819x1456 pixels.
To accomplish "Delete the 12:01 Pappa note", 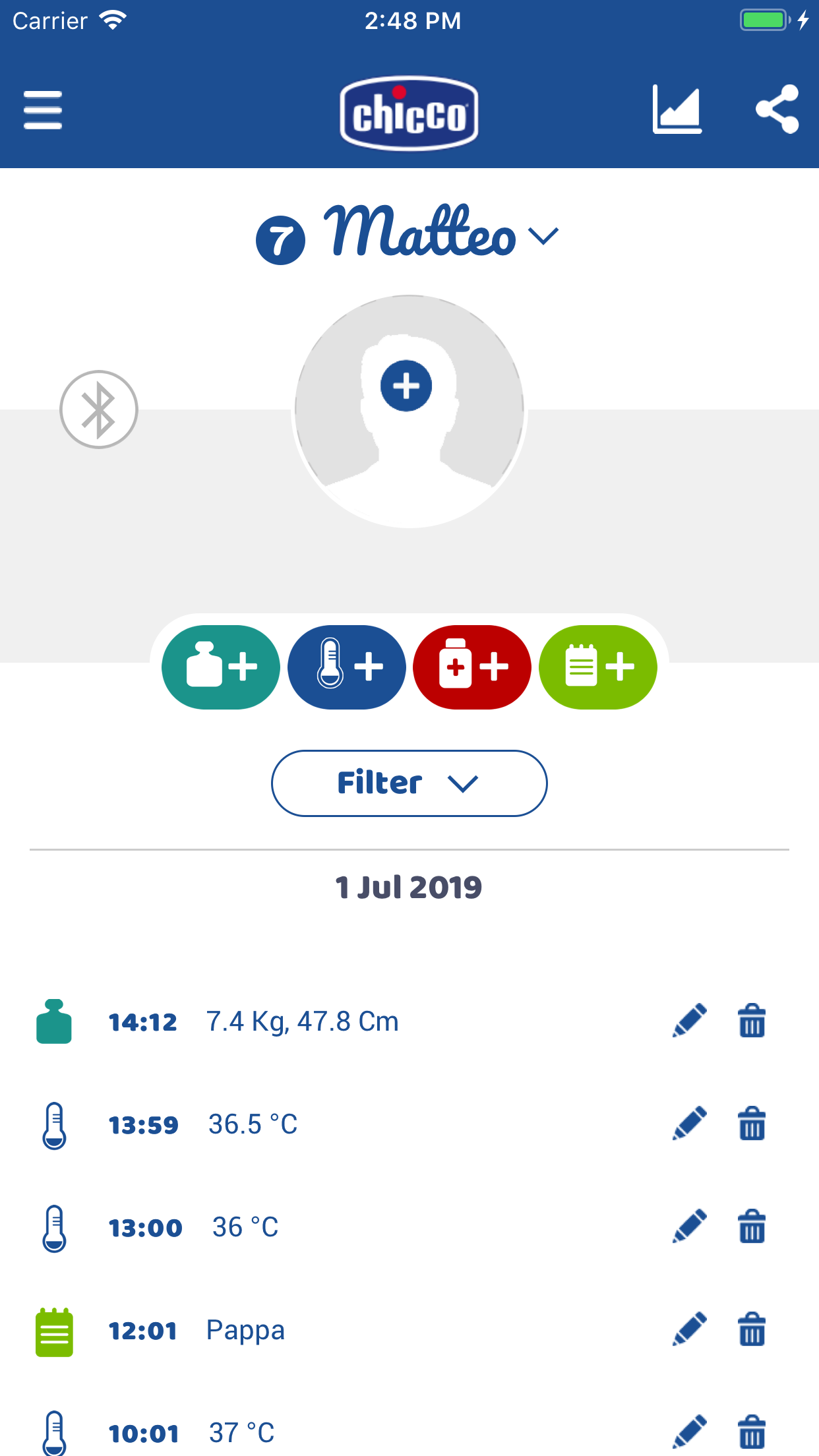I will pyautogui.click(x=752, y=1330).
